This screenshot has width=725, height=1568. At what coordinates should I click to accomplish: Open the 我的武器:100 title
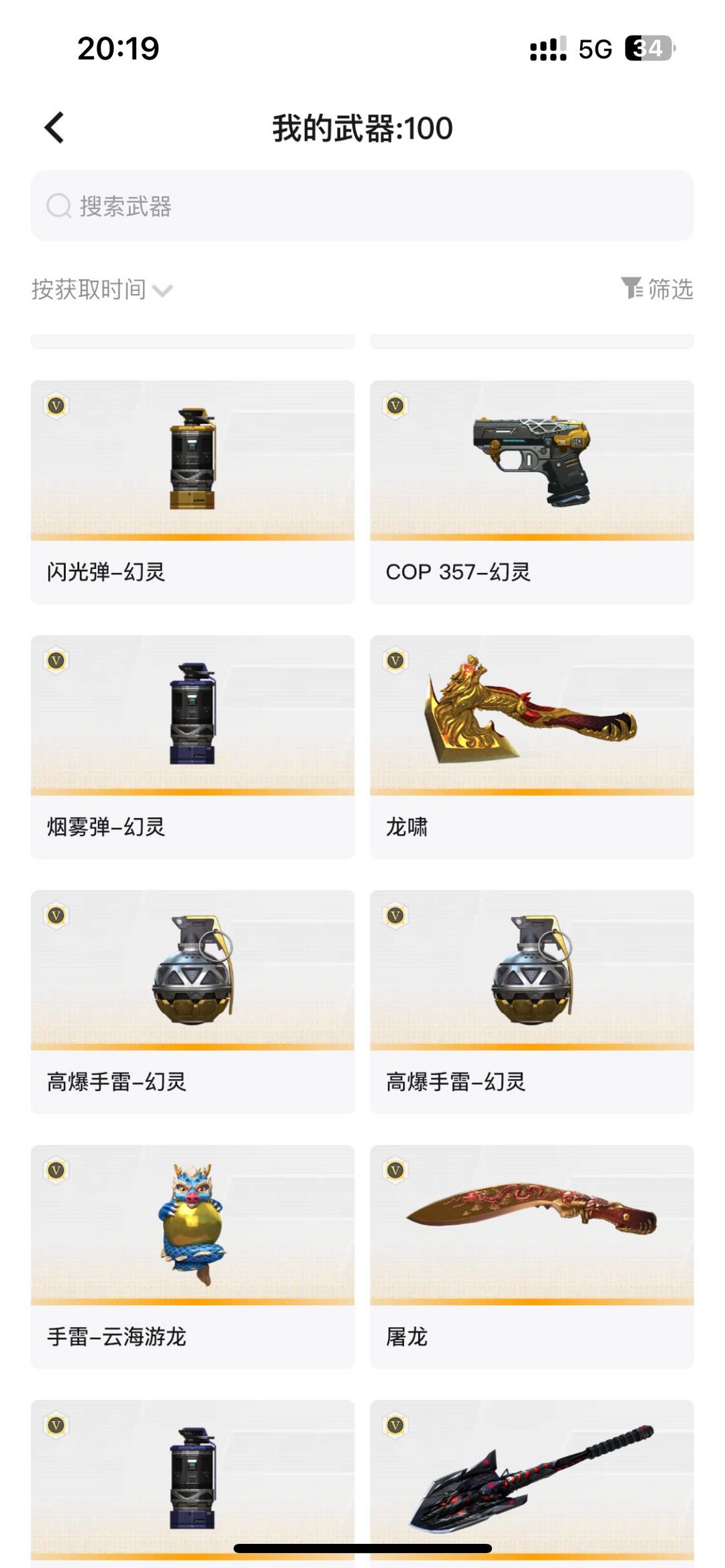362,129
